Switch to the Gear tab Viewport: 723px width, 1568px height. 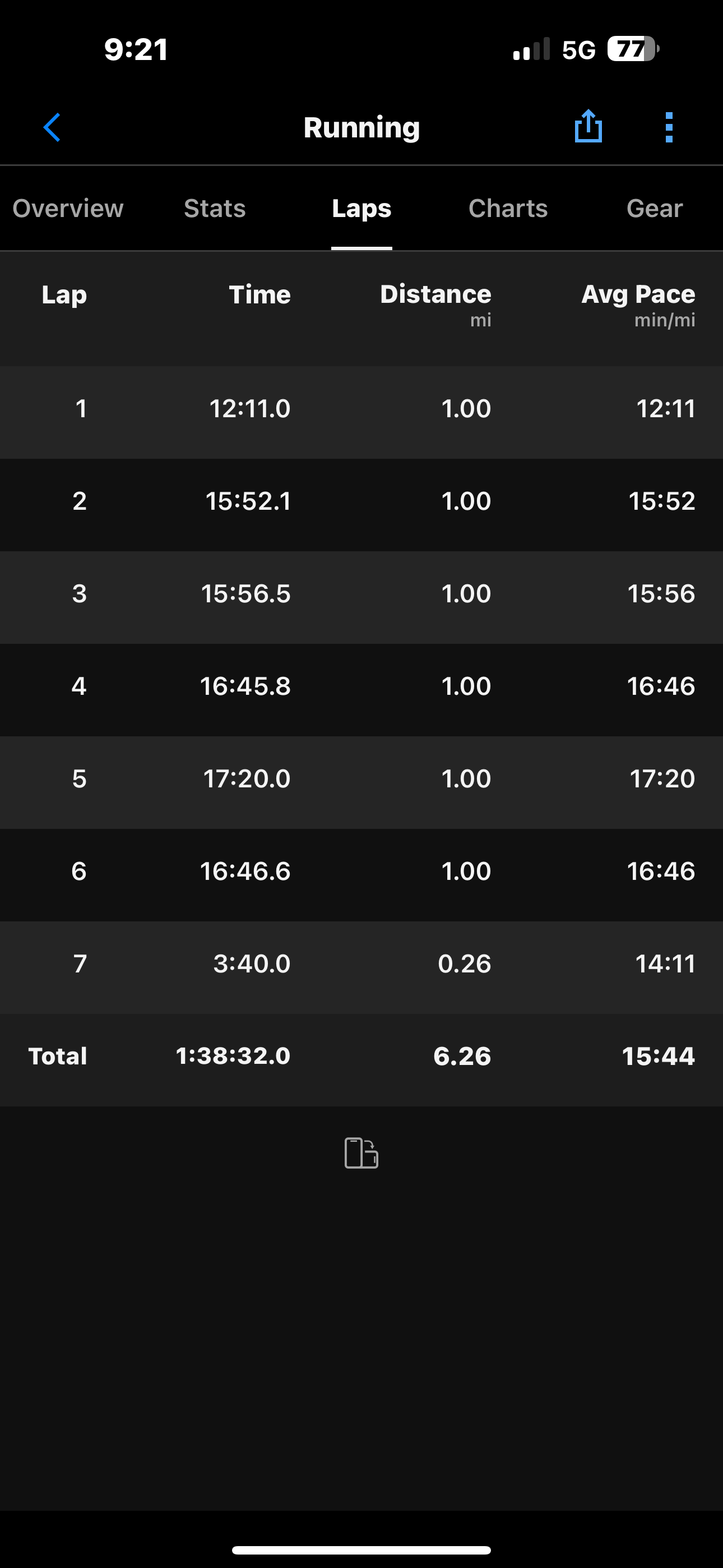coord(654,208)
